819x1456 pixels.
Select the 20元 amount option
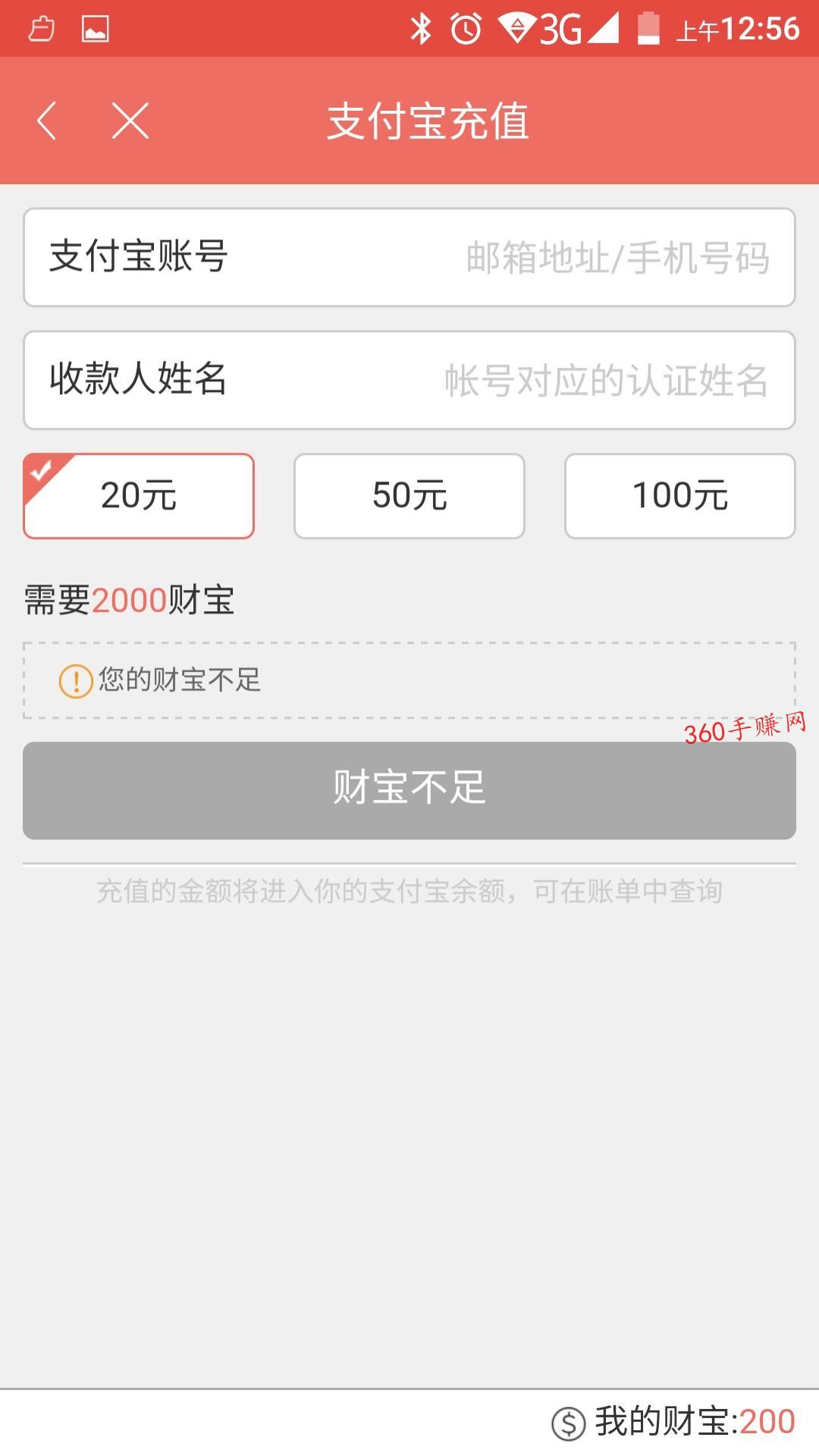(x=139, y=496)
